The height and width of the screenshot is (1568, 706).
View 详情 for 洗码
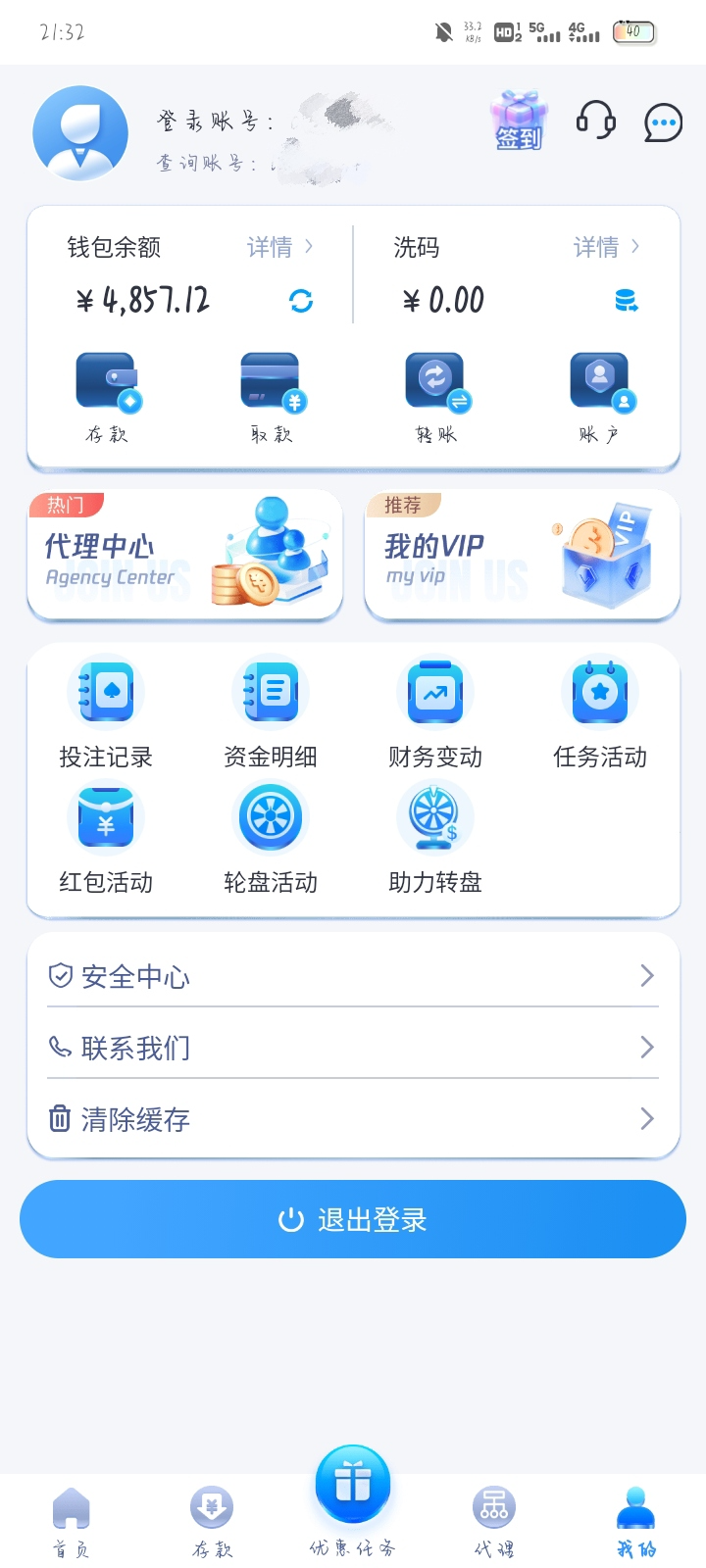point(606,247)
